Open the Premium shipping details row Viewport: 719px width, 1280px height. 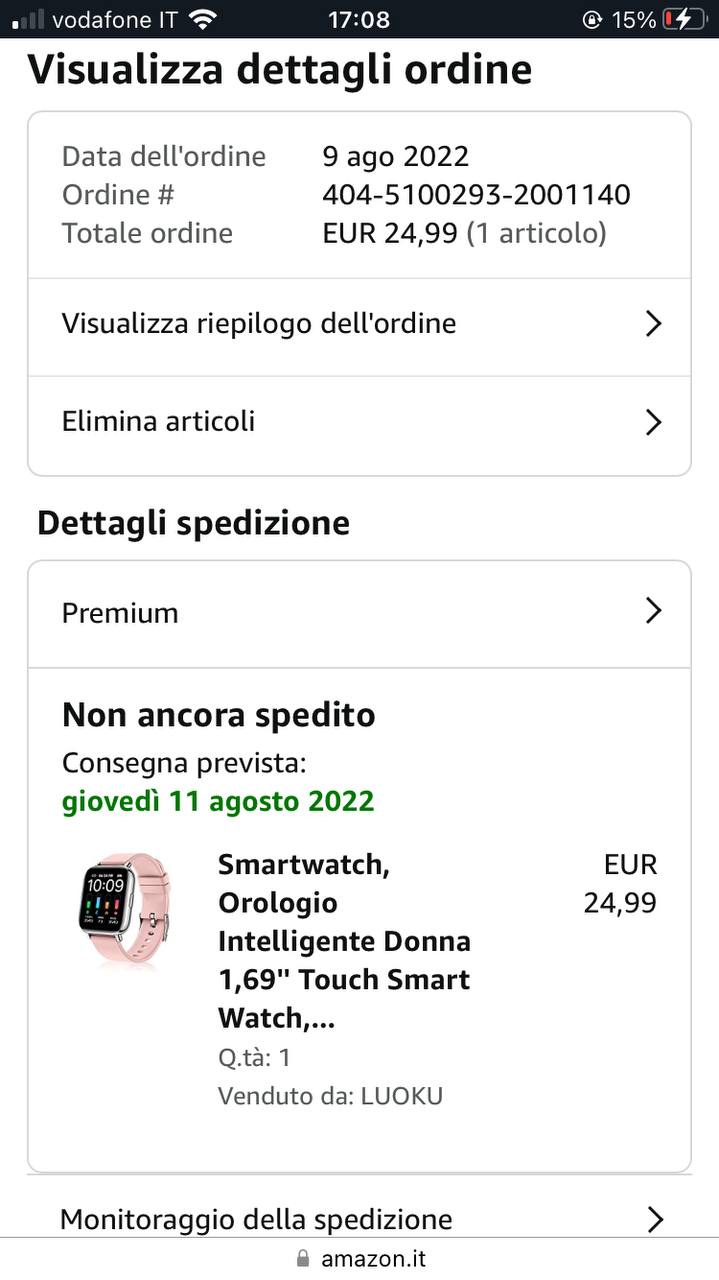click(359, 612)
